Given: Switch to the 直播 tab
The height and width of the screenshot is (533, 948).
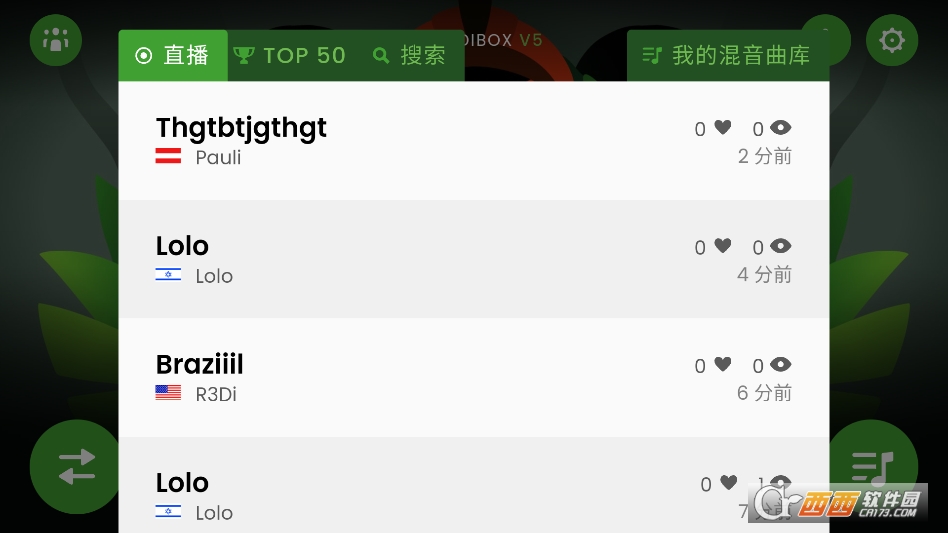Looking at the screenshot, I should tap(173, 55).
